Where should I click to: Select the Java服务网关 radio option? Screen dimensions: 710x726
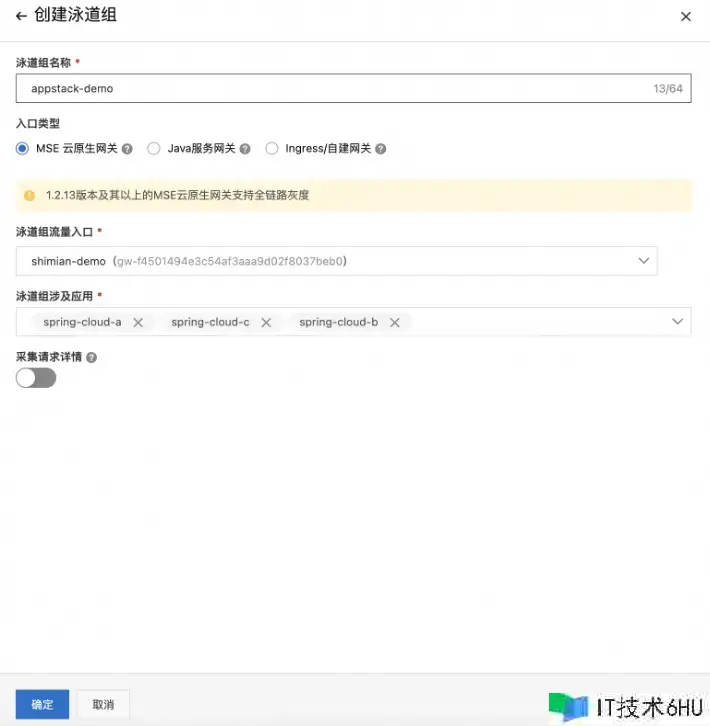[x=154, y=148]
